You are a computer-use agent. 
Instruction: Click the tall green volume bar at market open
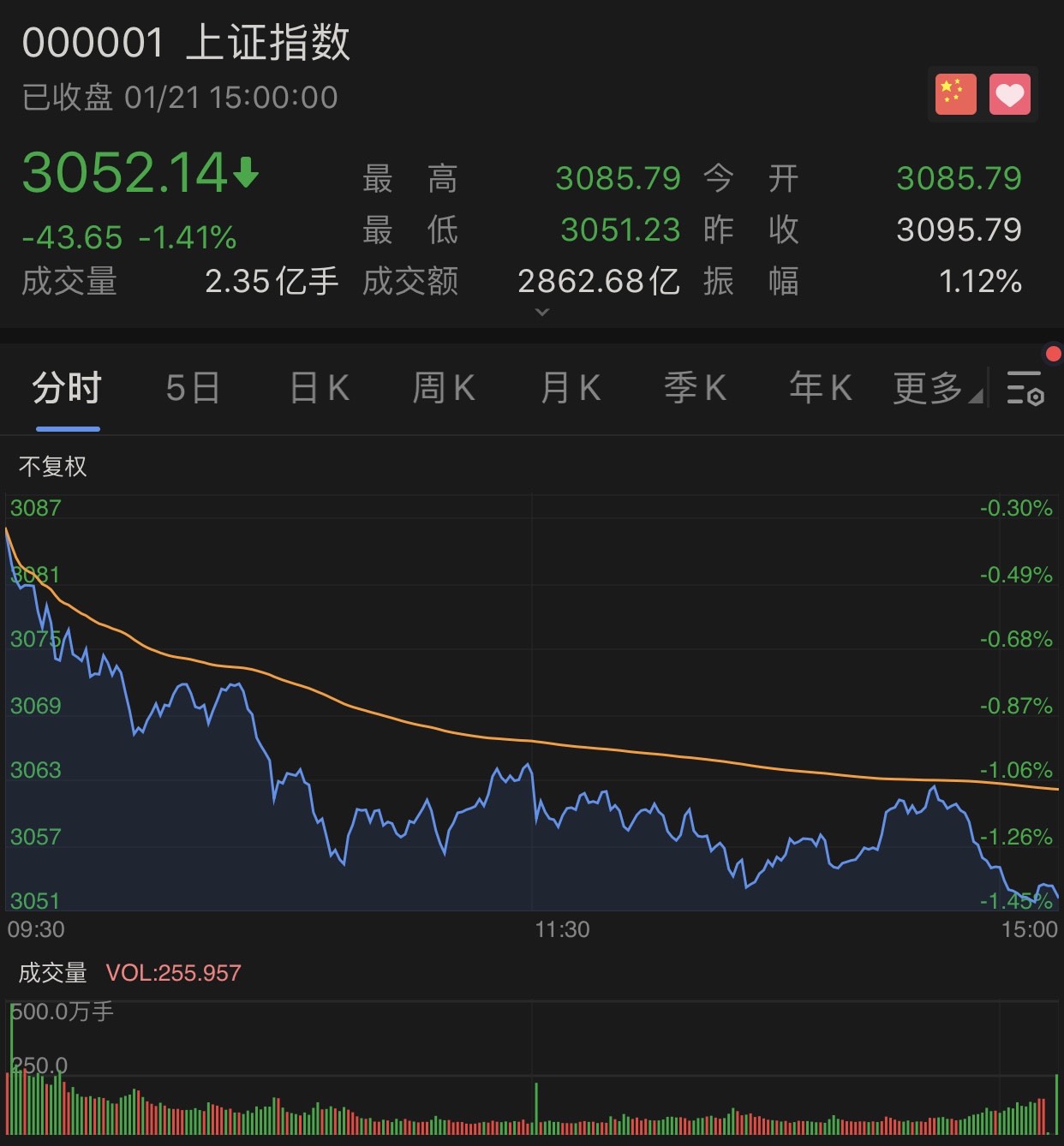[14, 1072]
